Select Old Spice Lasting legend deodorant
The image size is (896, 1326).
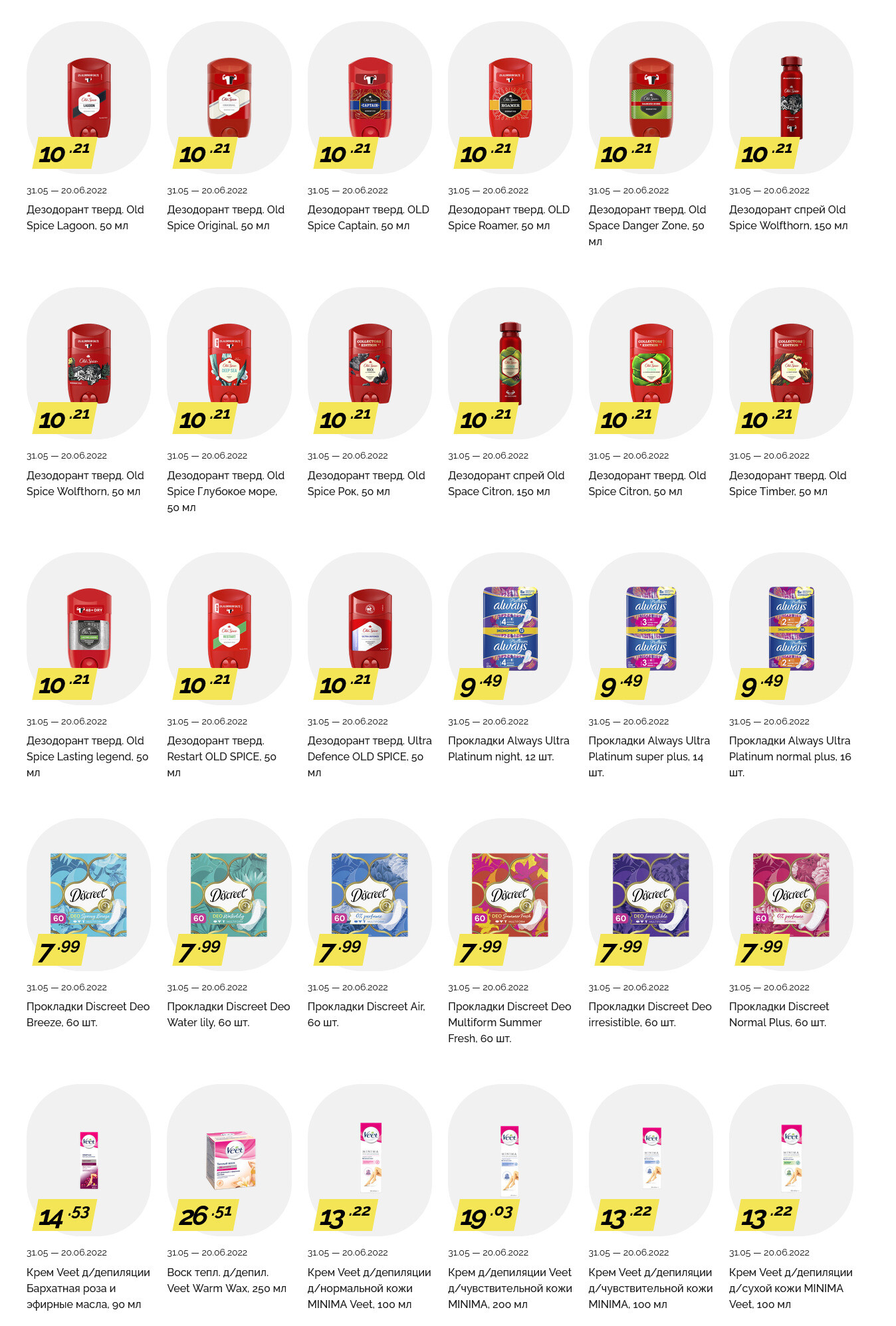88,628
